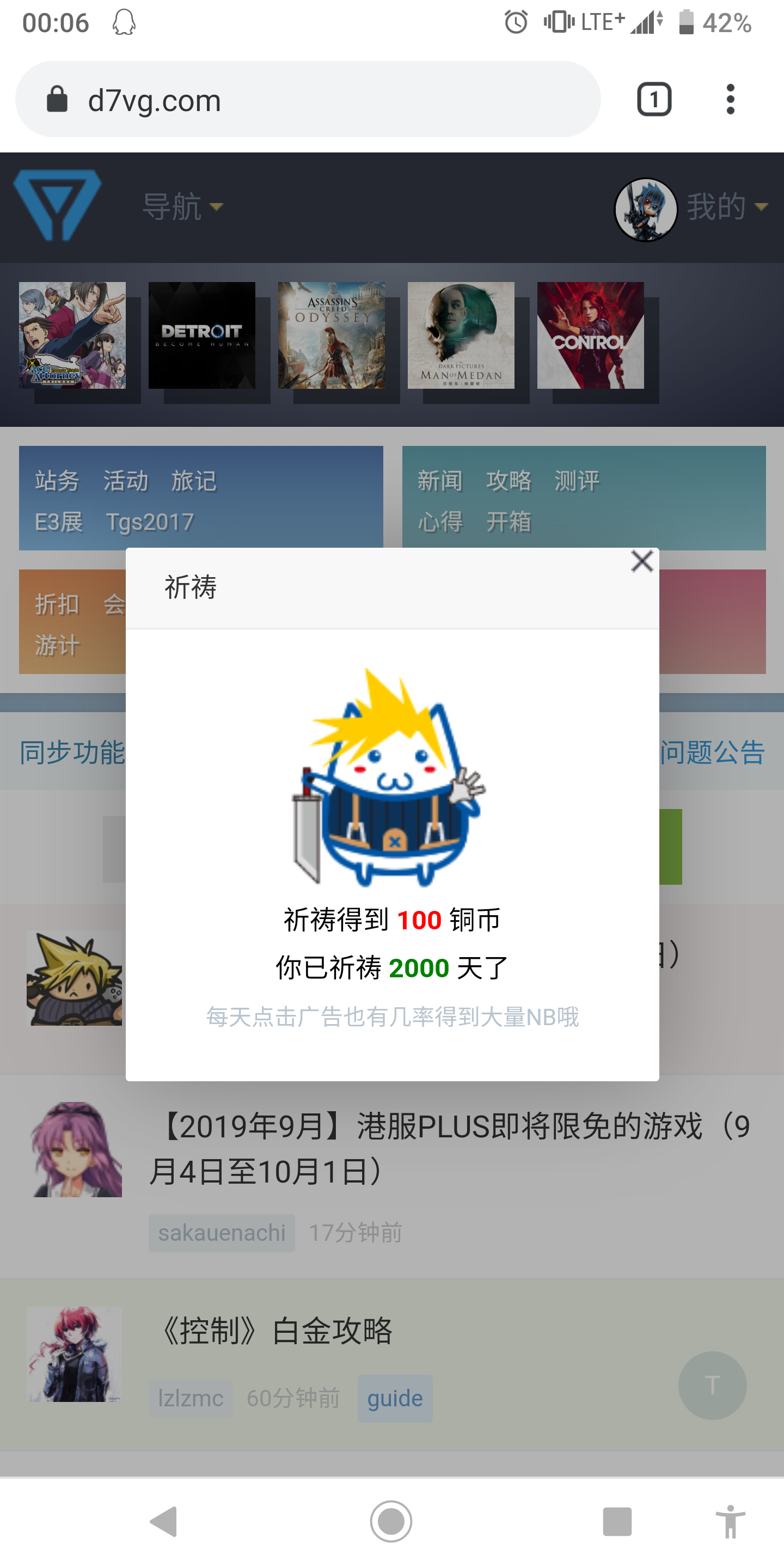The image size is (784, 1568).
Task: Open the Detroit Become Human cover
Action: tap(201, 335)
